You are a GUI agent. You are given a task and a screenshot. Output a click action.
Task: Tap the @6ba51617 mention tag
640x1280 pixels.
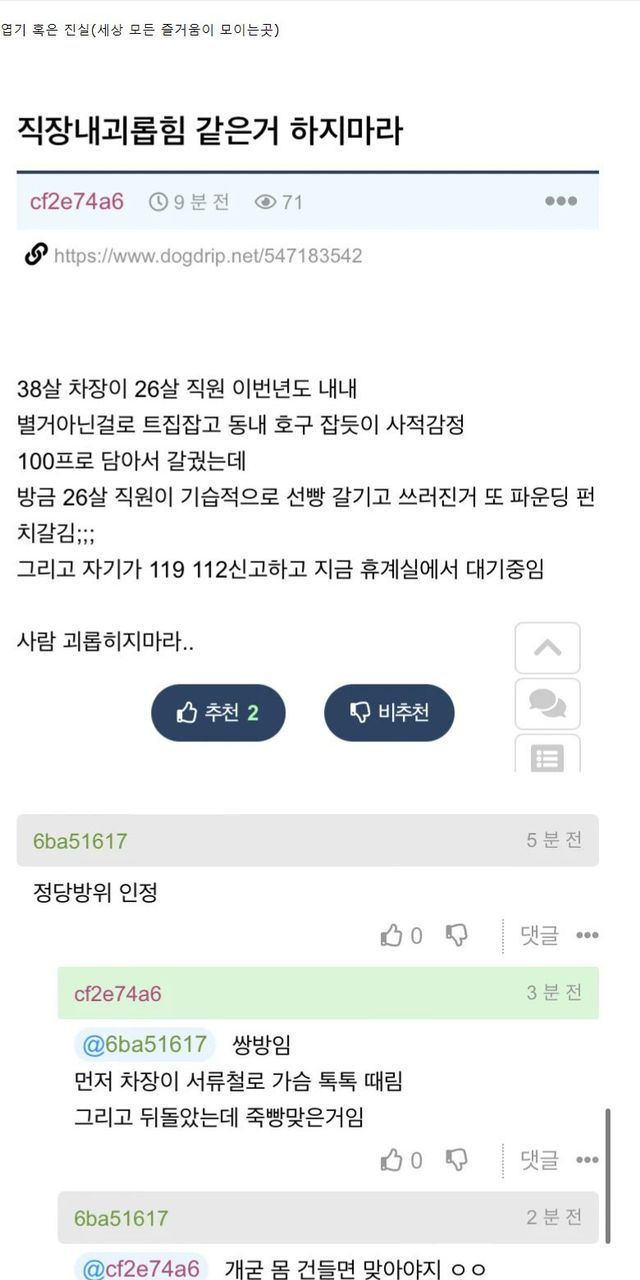click(144, 1045)
